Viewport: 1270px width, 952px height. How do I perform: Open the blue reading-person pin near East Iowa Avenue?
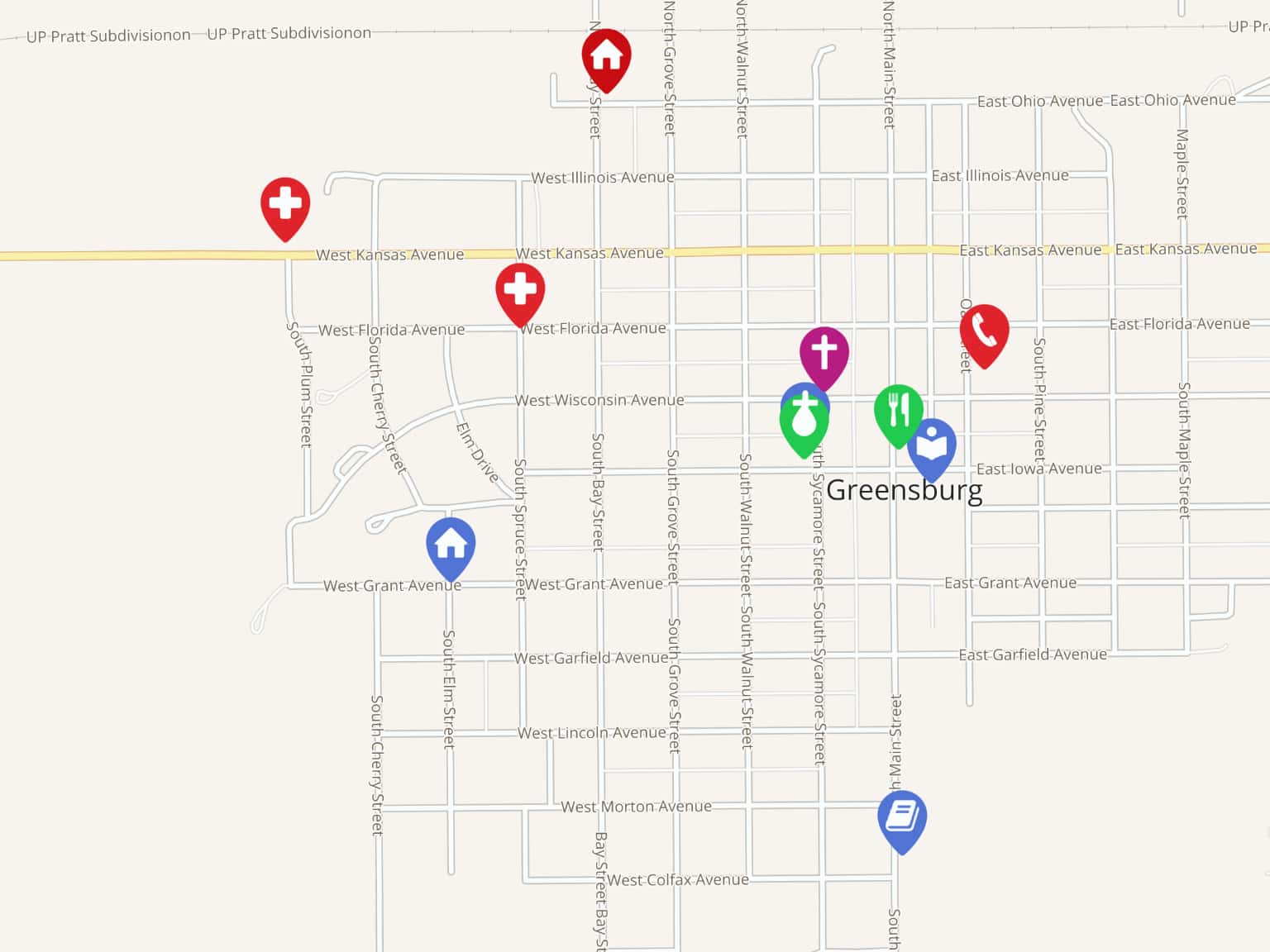coord(932,446)
